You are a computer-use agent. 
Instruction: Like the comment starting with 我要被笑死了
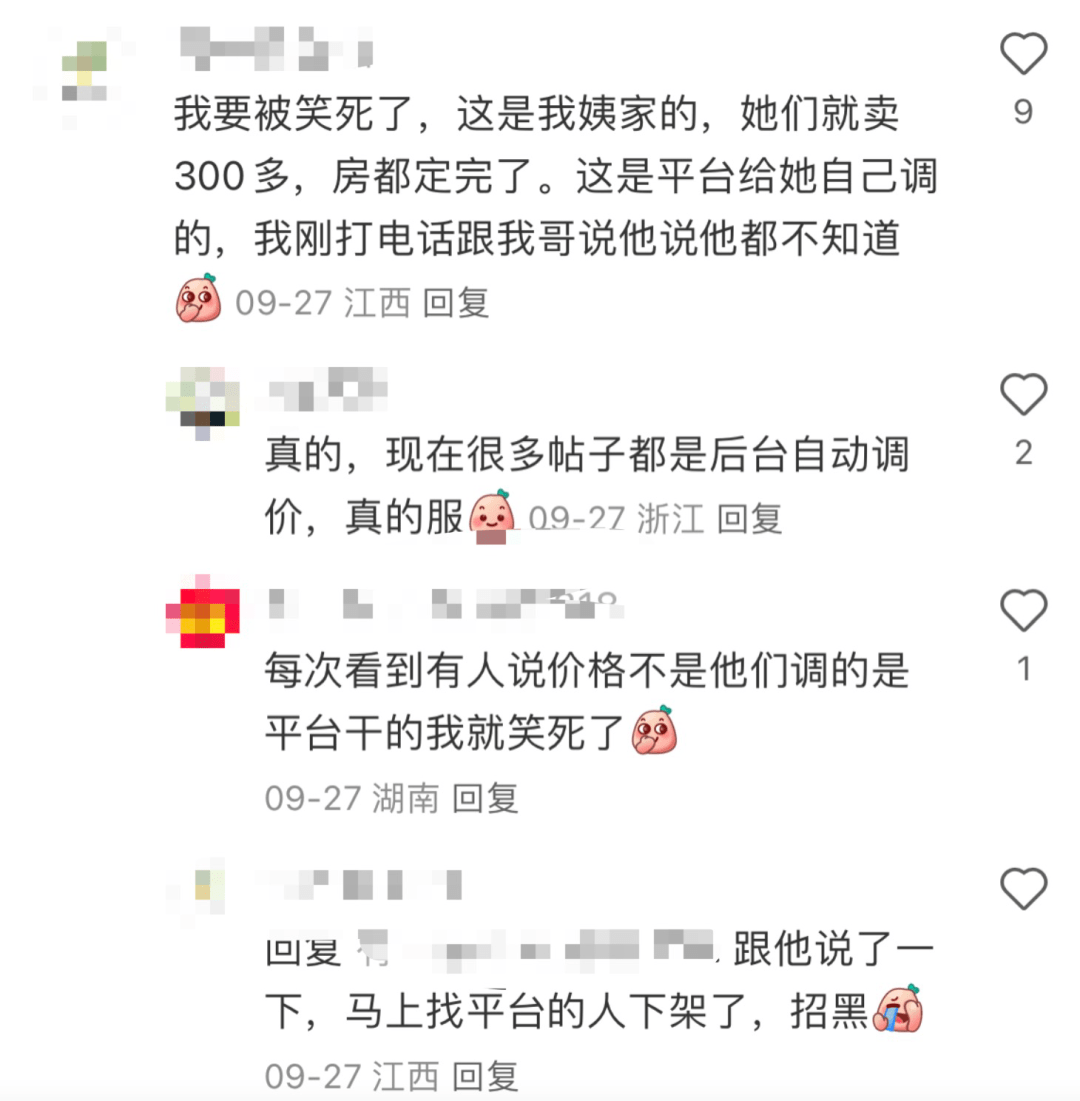tap(1023, 55)
